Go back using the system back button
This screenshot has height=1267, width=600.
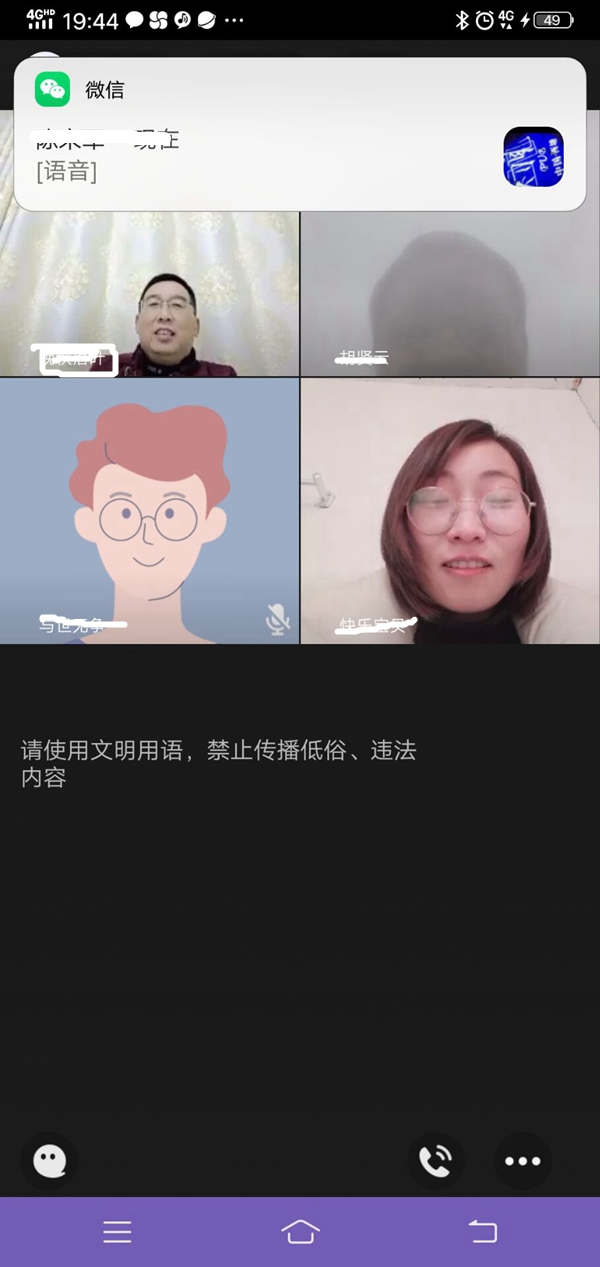483,1231
